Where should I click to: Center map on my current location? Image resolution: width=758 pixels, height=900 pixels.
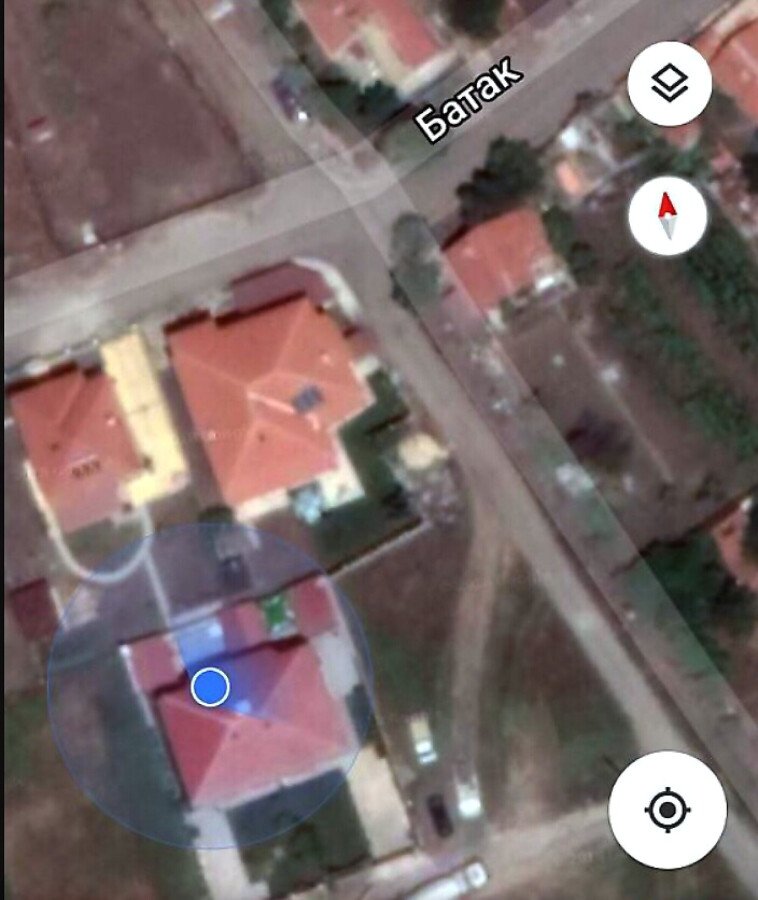667,809
